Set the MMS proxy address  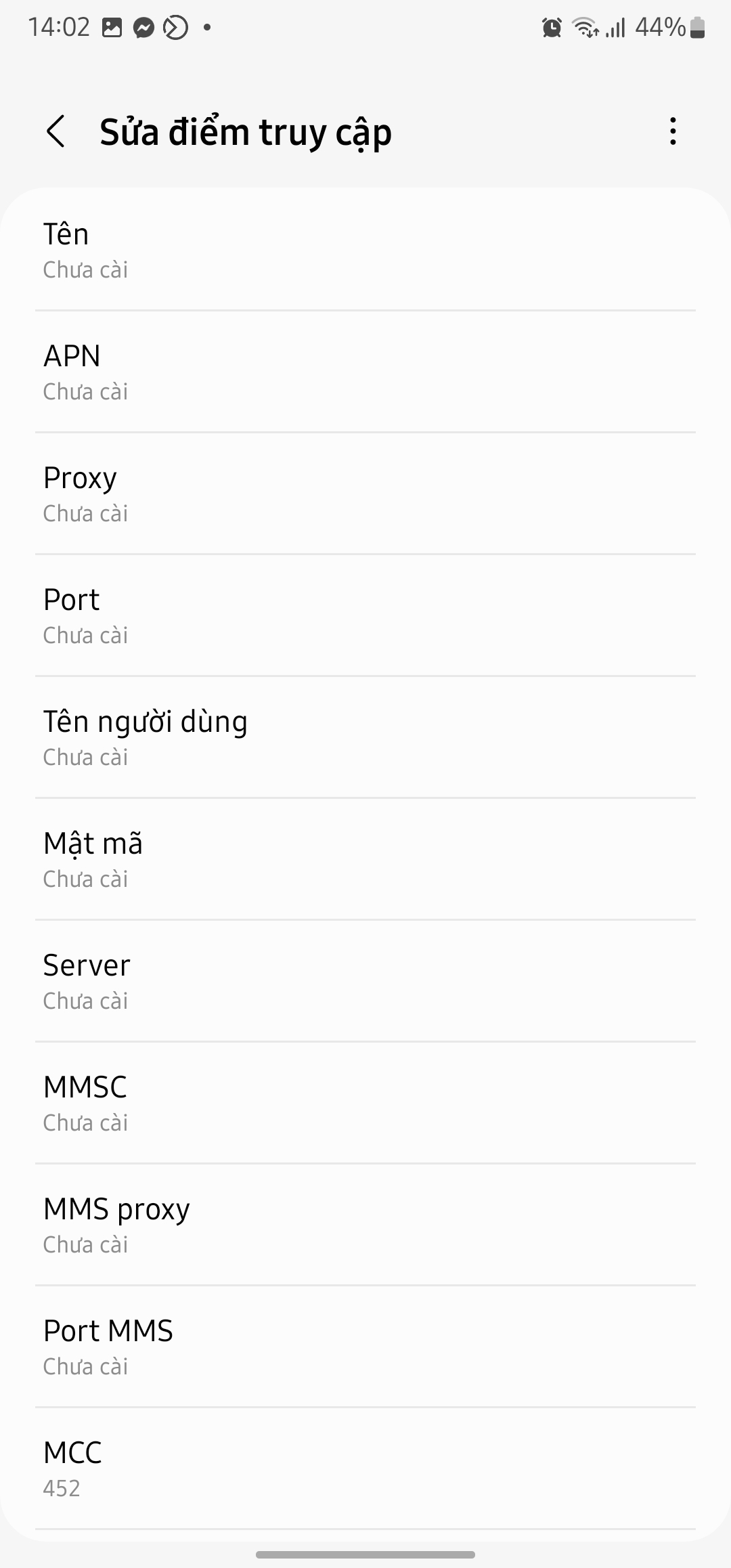[x=365, y=1225]
